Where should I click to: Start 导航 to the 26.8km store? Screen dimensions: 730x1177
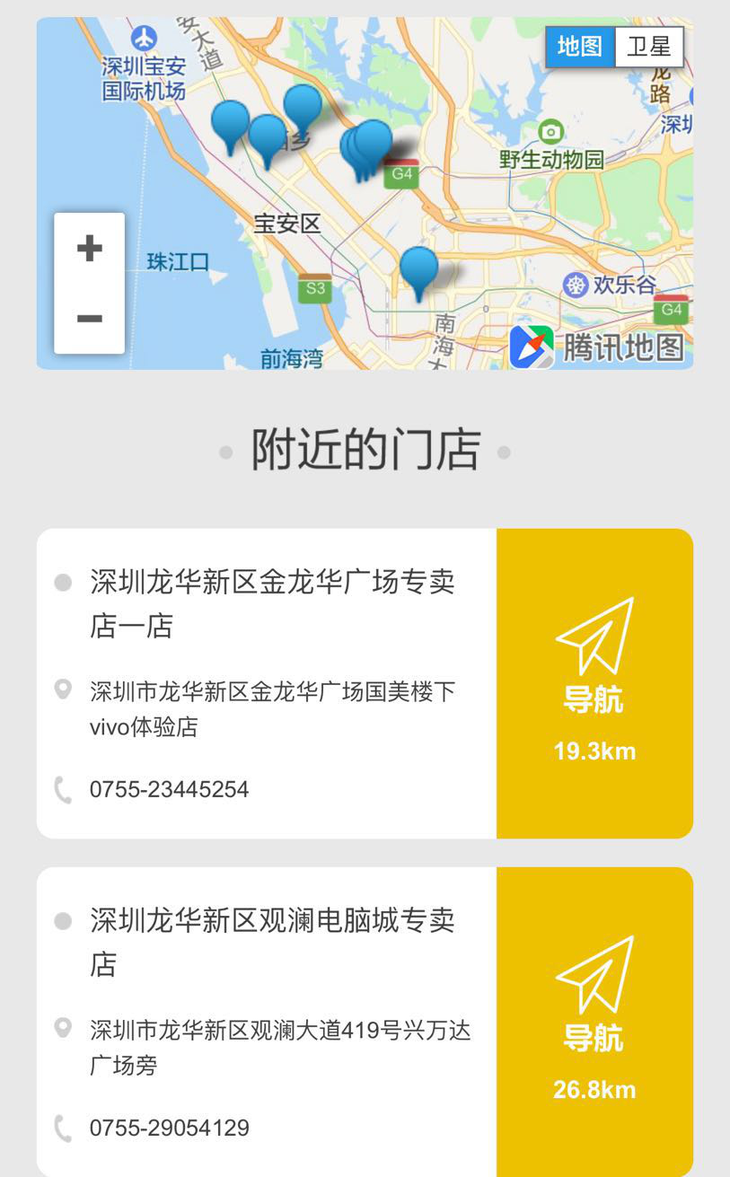click(x=594, y=1022)
